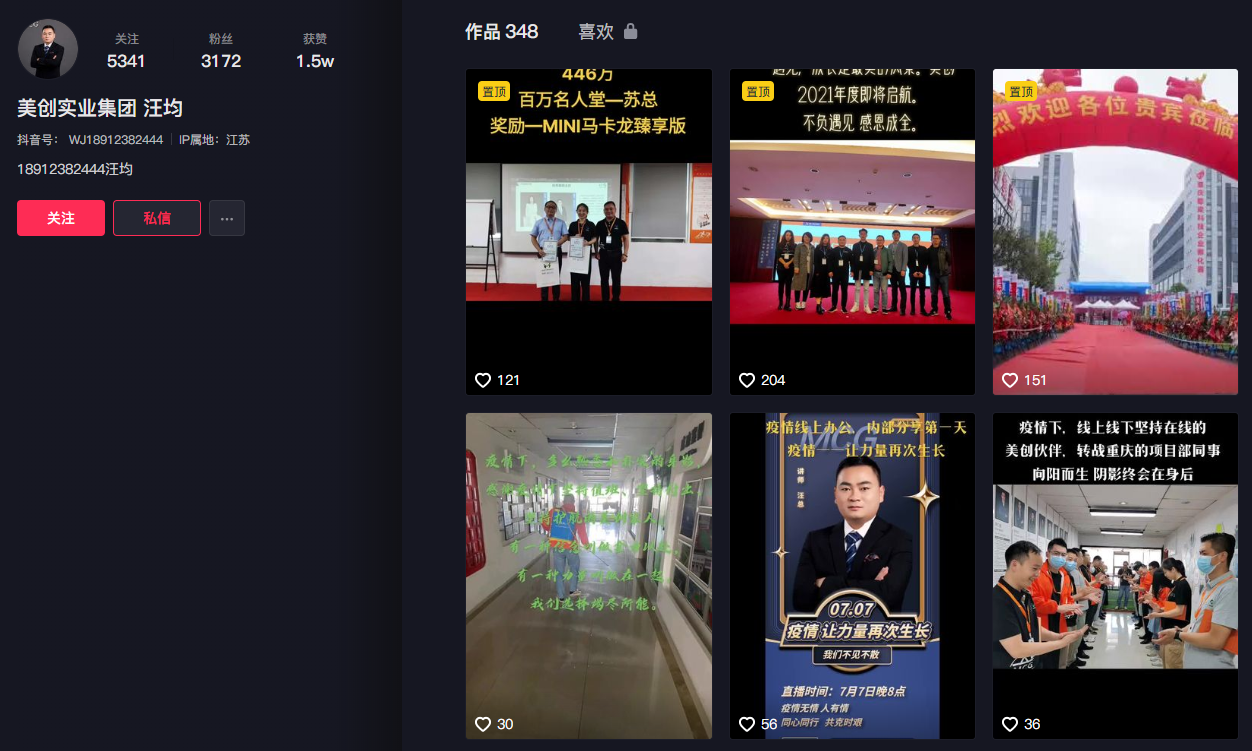
Task: Open the pinned video with red welcome arch
Action: tap(1115, 232)
